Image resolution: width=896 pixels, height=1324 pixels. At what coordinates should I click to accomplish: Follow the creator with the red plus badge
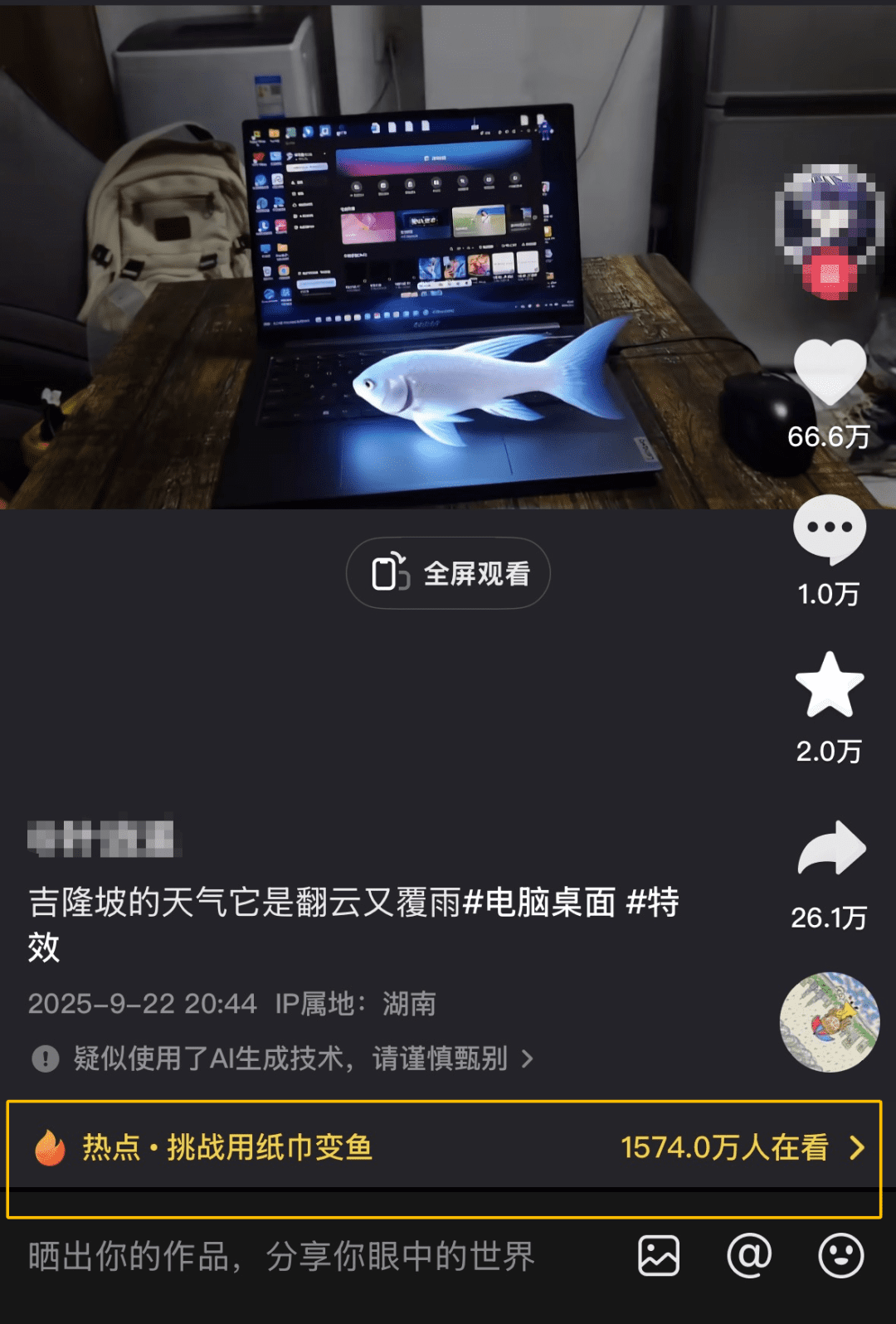(830, 275)
